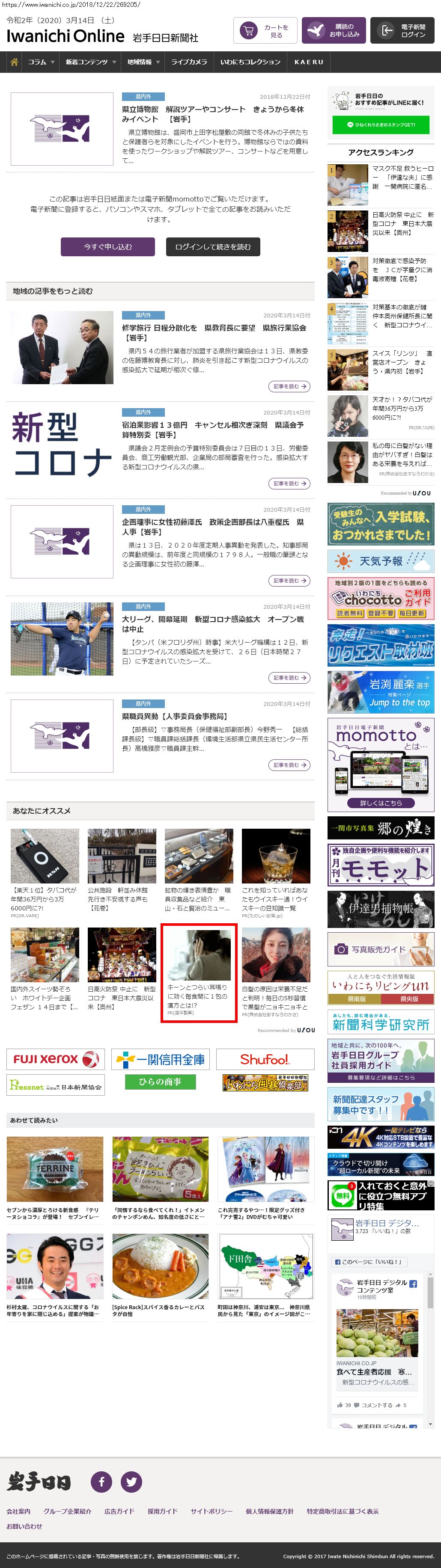
Task: Expand the コラム menu
Action: (41, 62)
